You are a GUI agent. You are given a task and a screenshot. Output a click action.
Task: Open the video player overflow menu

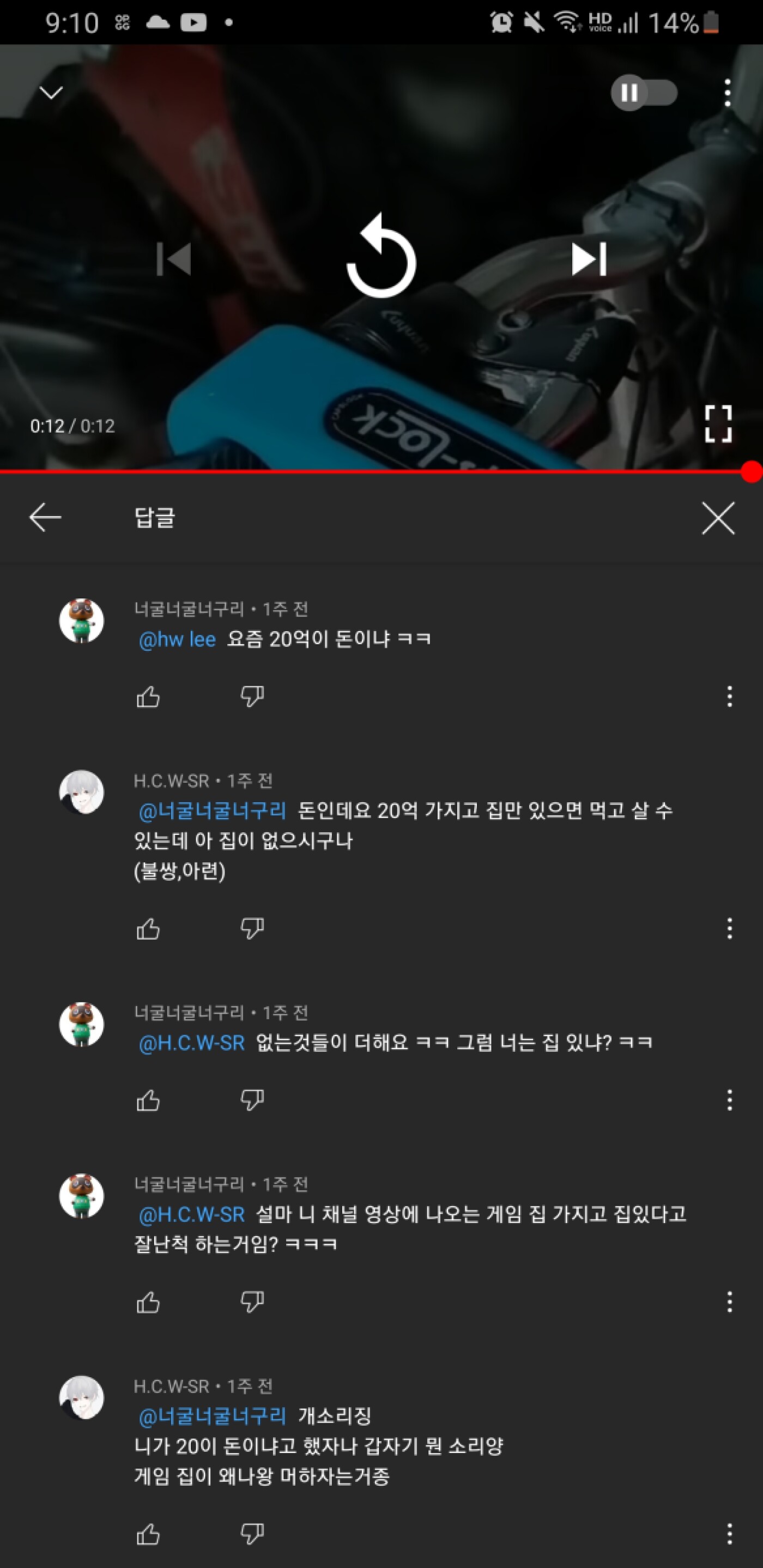727,93
